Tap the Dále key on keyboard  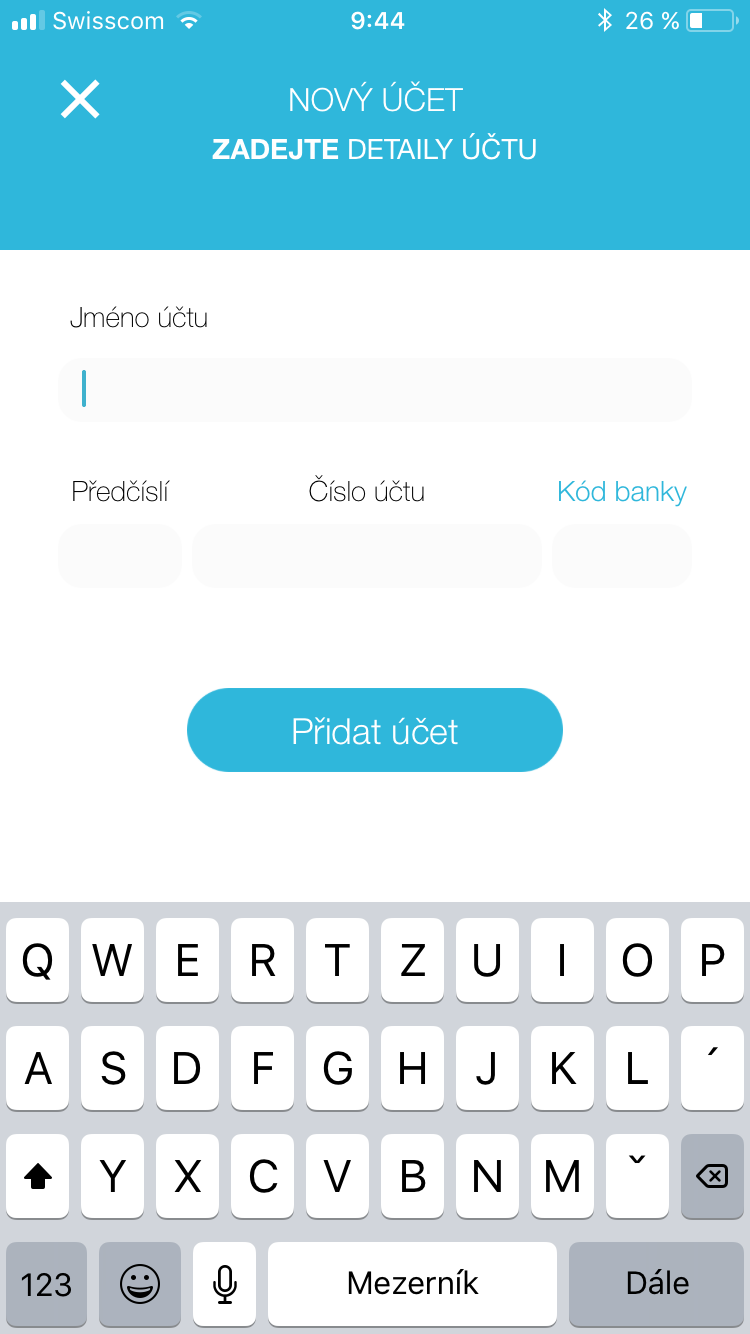coord(657,1283)
